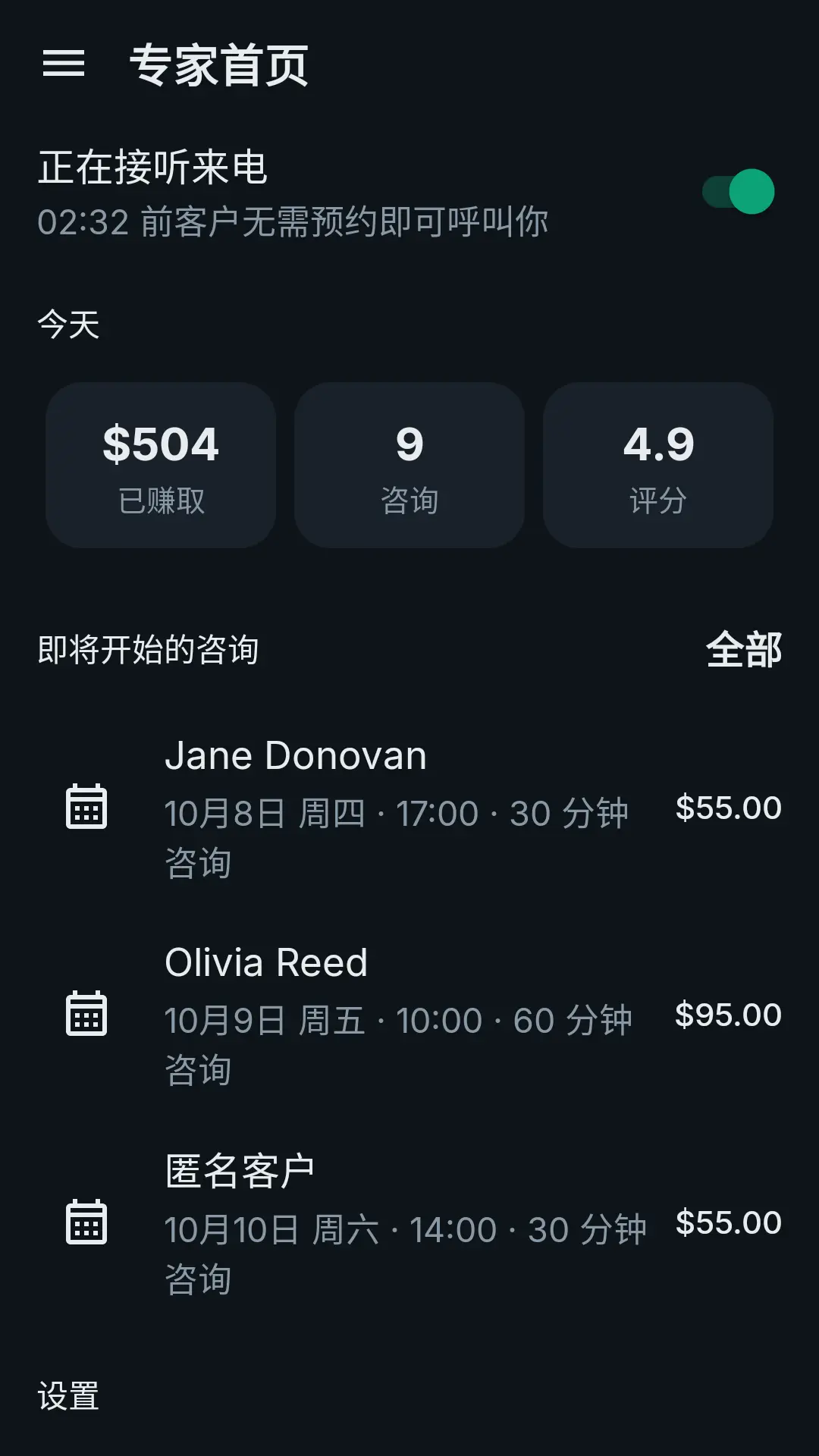Turn off the 正在接听来电 switch
The image size is (819, 1456).
[x=738, y=191]
